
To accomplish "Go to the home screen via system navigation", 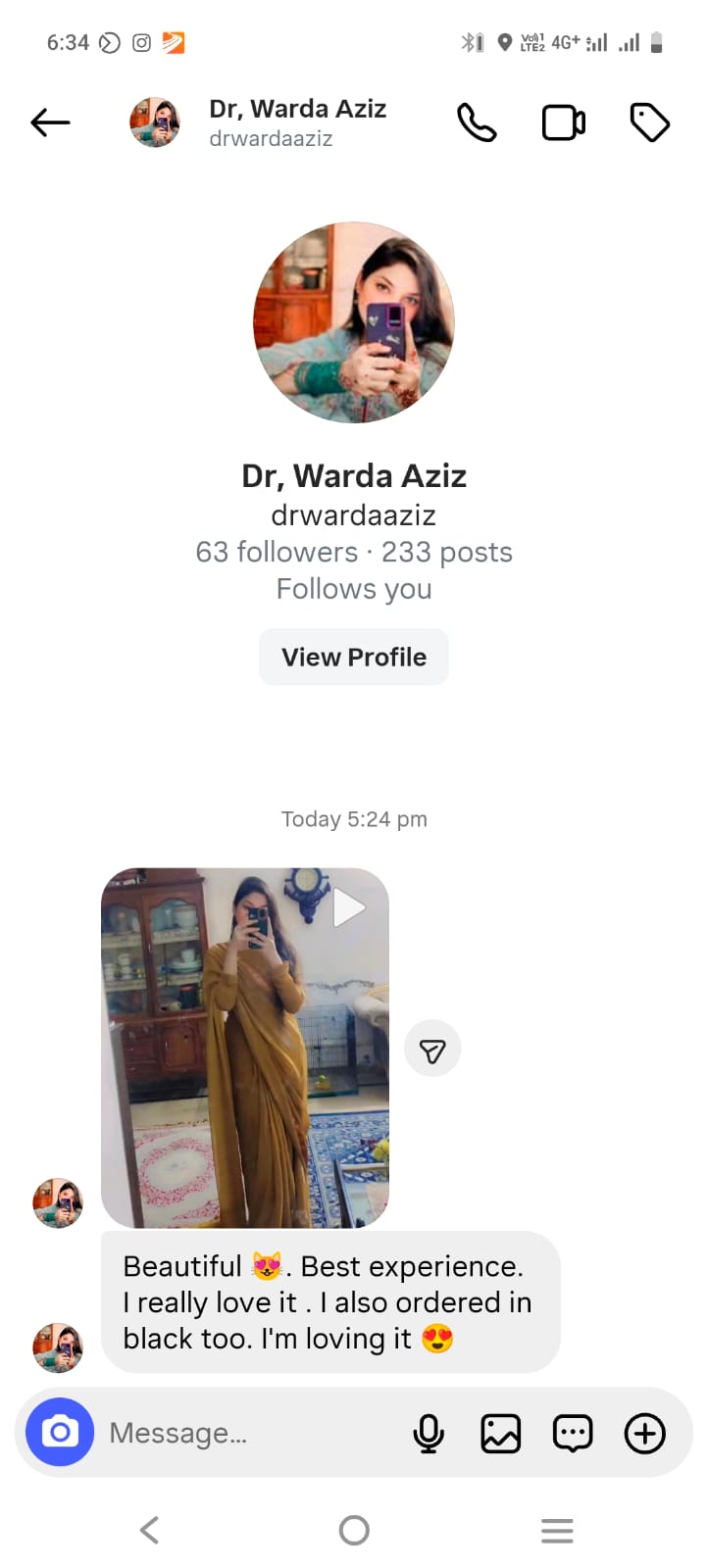I will 354,1530.
